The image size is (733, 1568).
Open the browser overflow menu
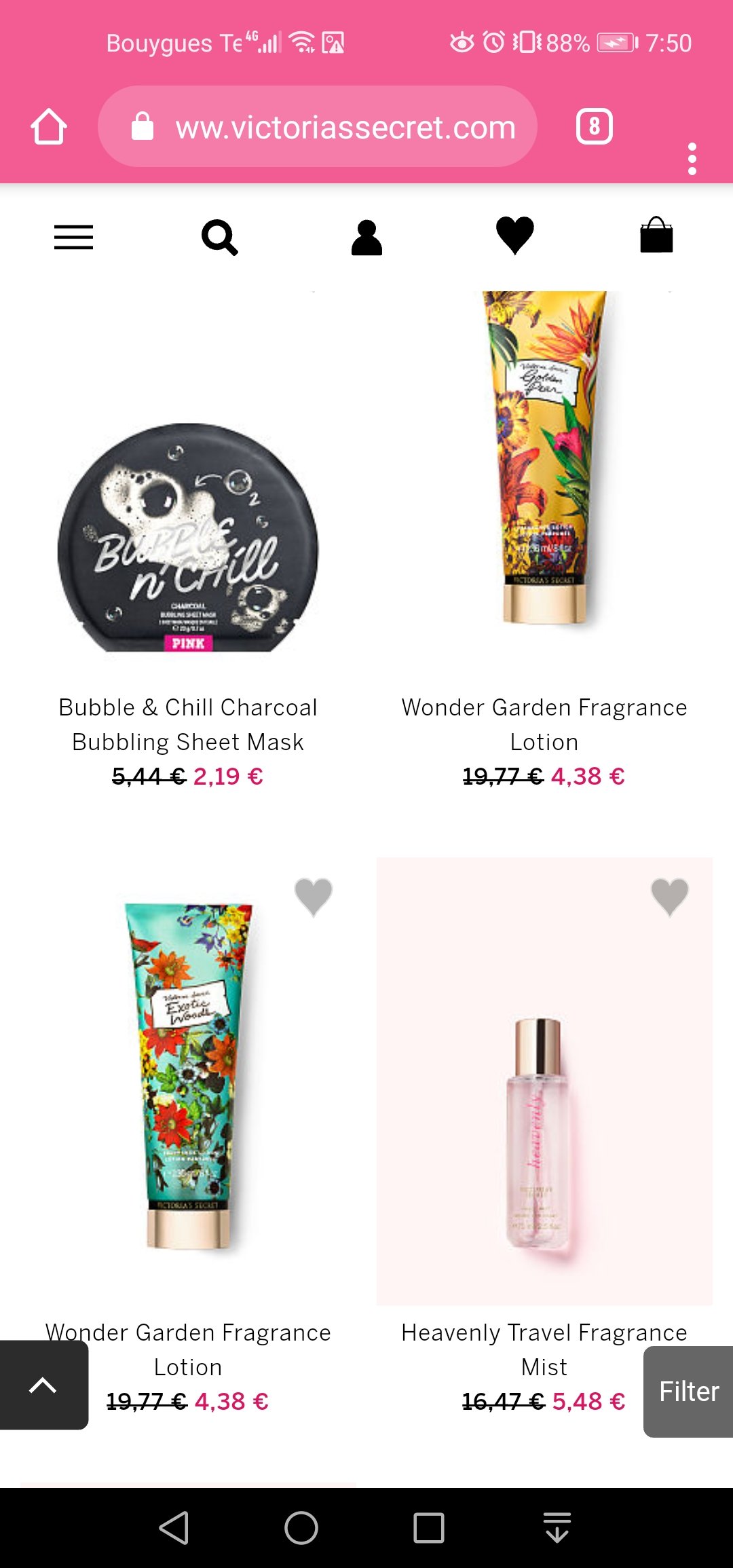pyautogui.click(x=692, y=159)
